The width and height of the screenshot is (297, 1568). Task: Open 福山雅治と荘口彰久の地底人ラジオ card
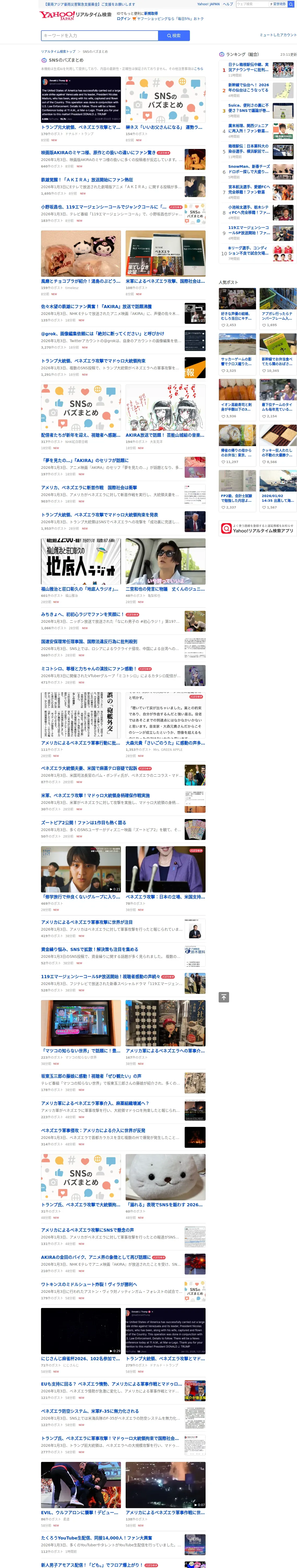pos(81,572)
